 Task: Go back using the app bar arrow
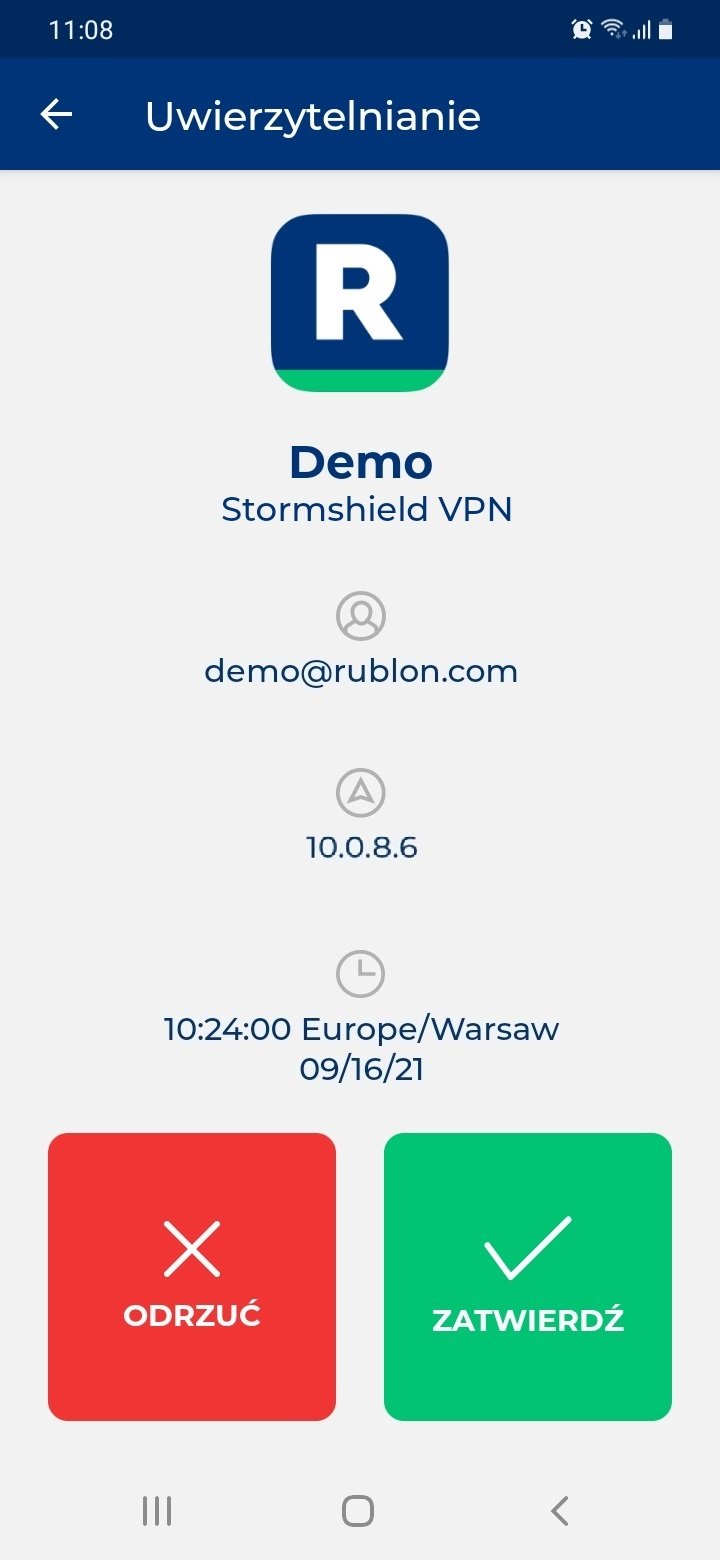click(56, 115)
